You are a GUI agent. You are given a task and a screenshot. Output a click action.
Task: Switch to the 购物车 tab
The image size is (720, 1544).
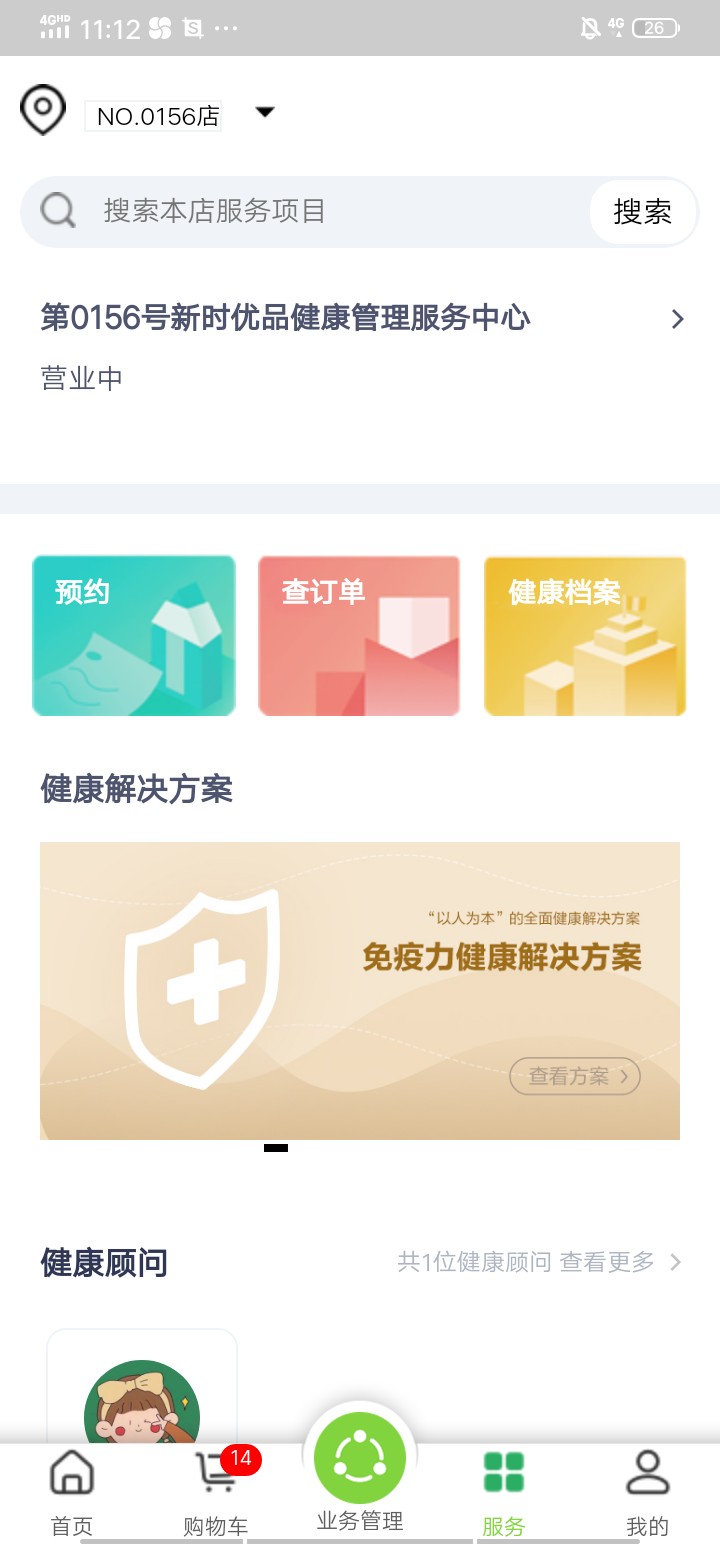[x=213, y=1495]
